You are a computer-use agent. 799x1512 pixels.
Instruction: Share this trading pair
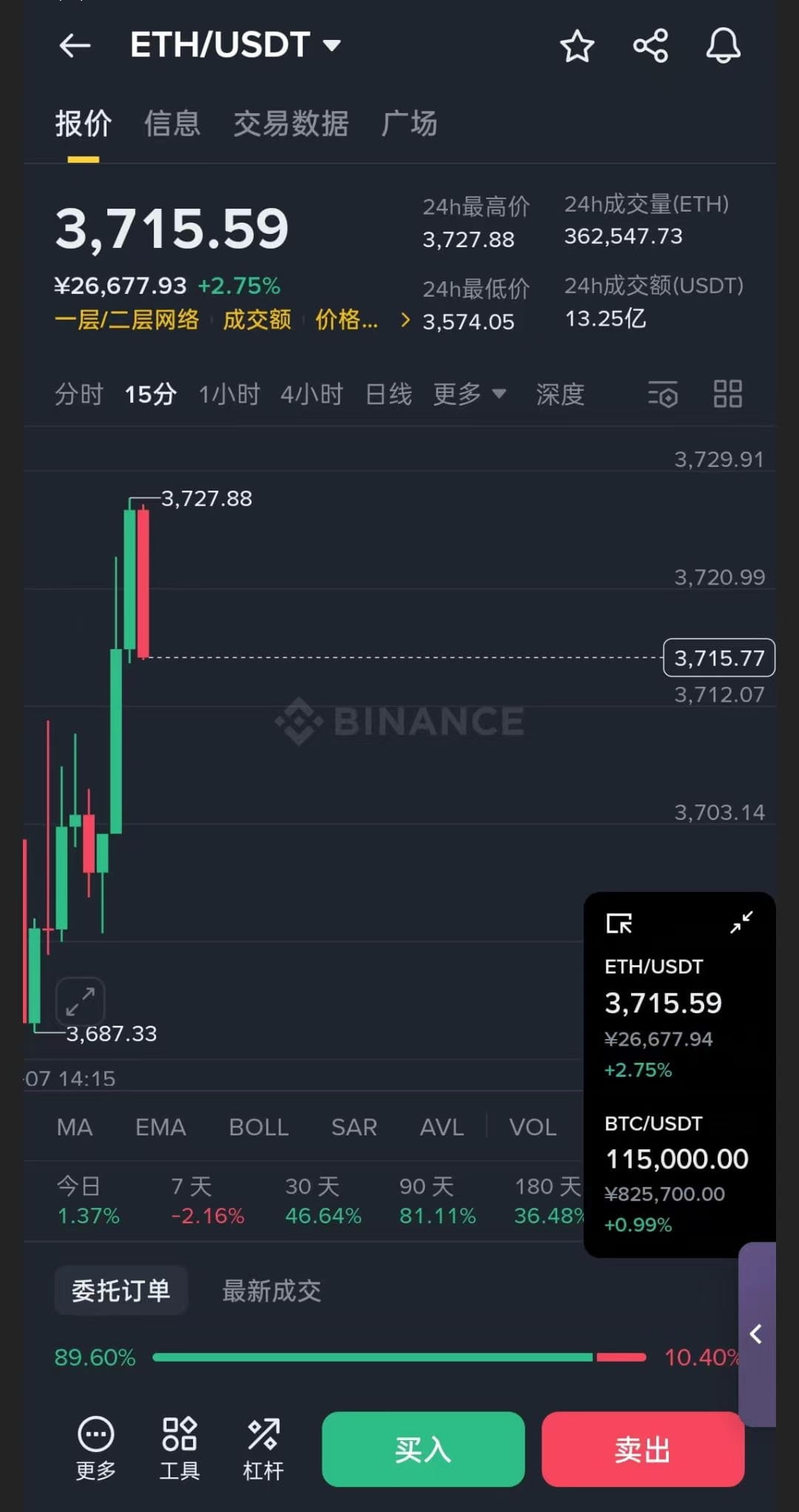point(650,46)
